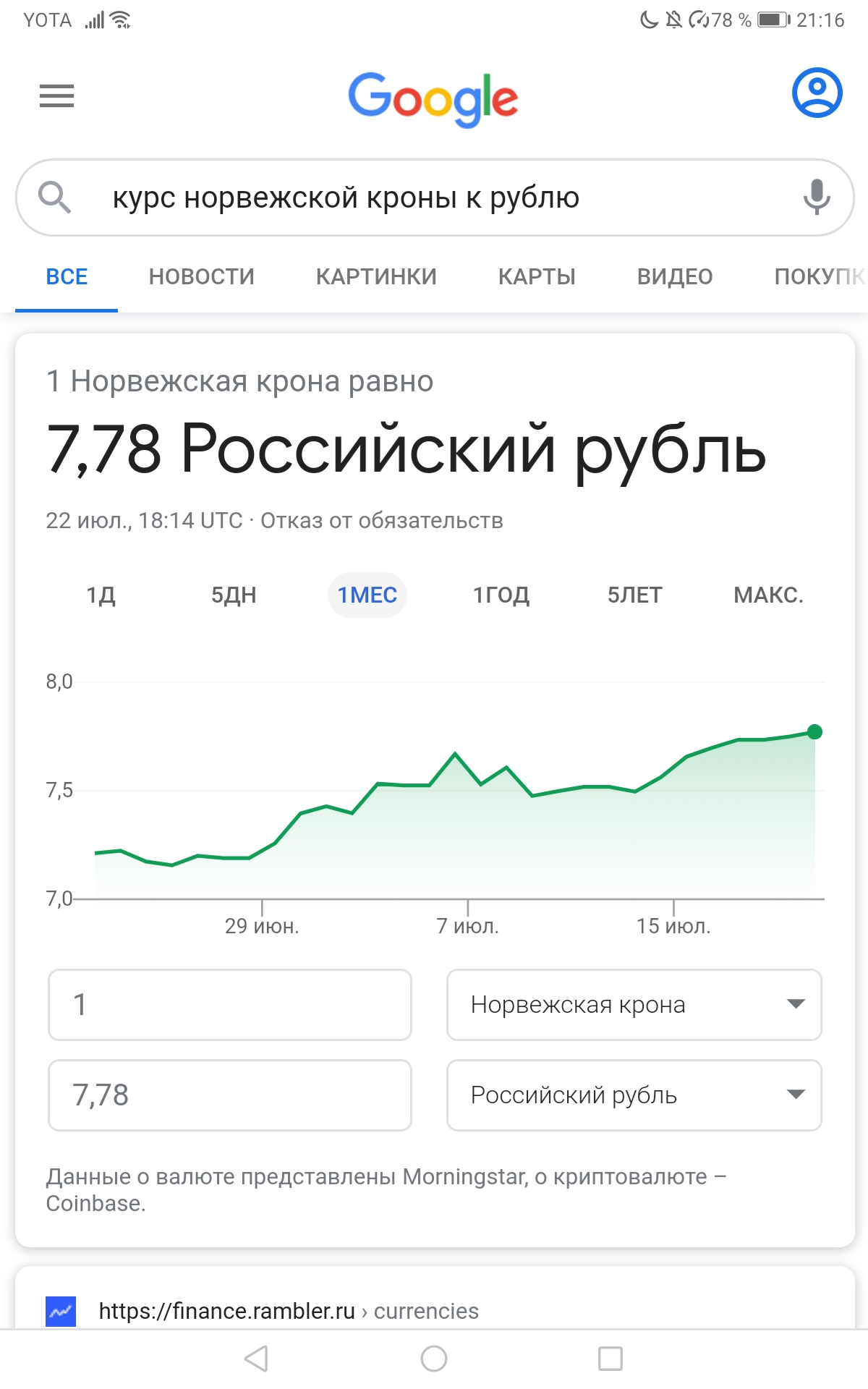
Task: Edit the Norwegian krone amount field
Action: click(x=230, y=1005)
